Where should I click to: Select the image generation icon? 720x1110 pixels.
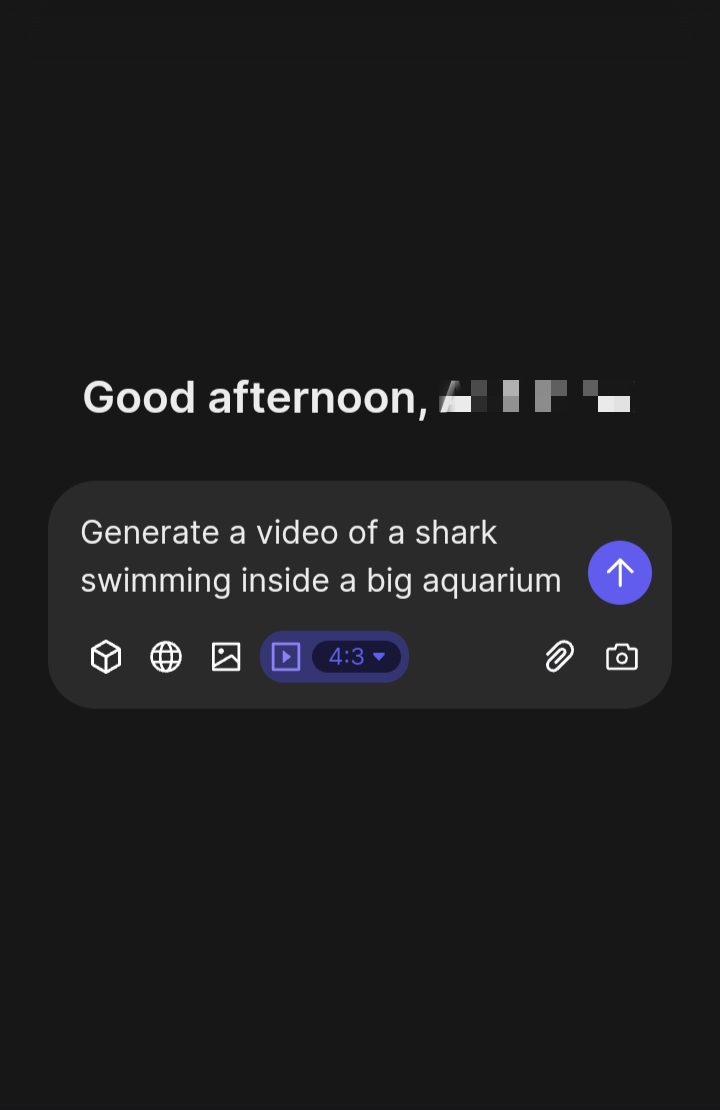click(x=226, y=657)
